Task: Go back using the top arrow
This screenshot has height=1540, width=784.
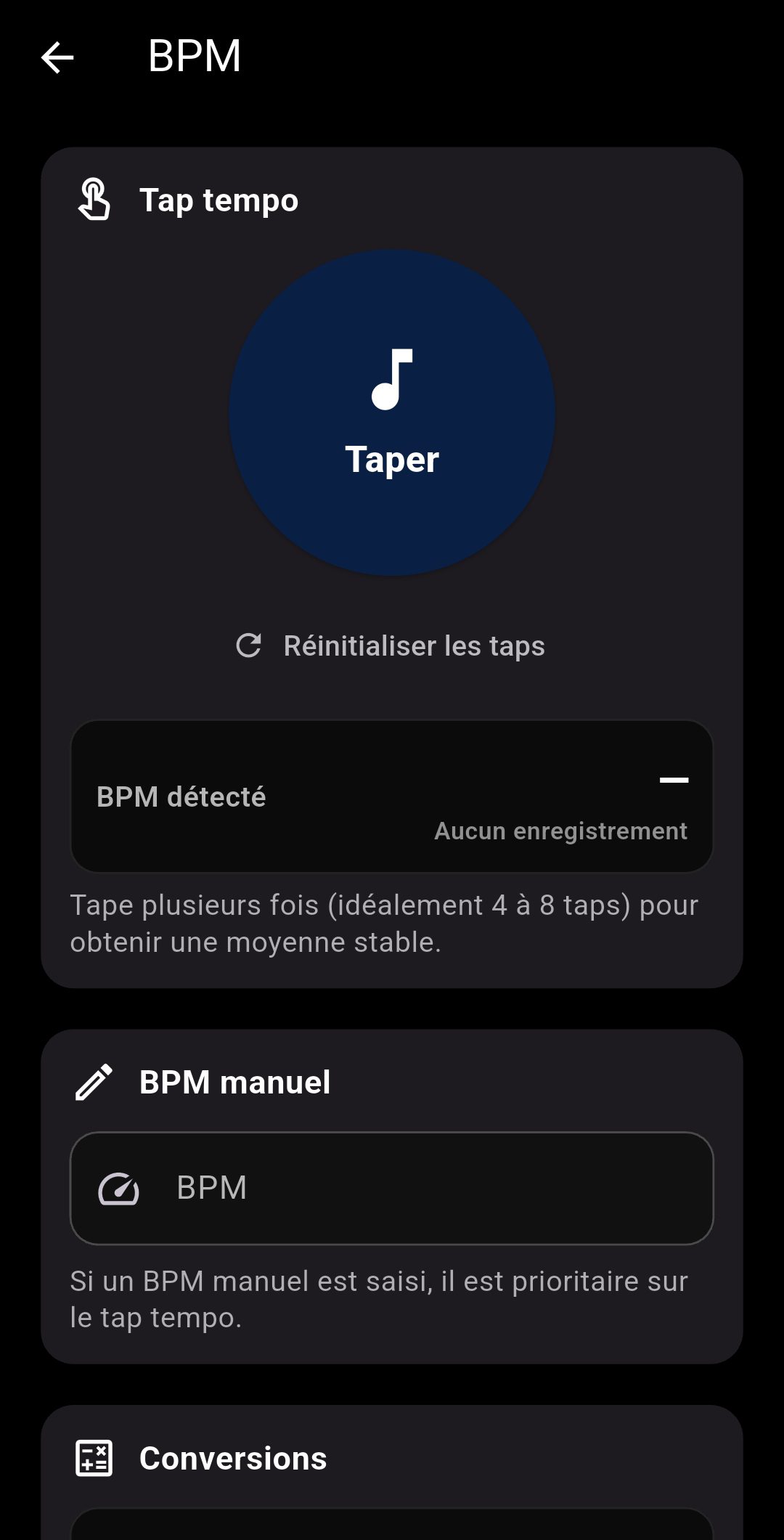Action: click(x=57, y=57)
